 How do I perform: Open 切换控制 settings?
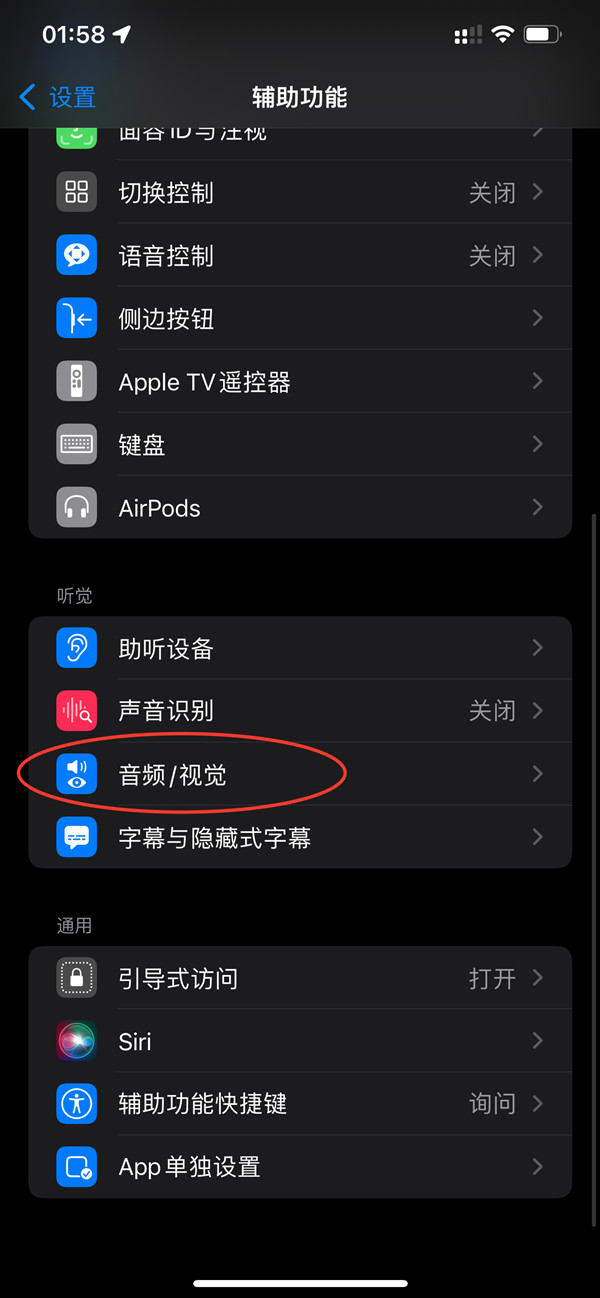click(x=300, y=192)
